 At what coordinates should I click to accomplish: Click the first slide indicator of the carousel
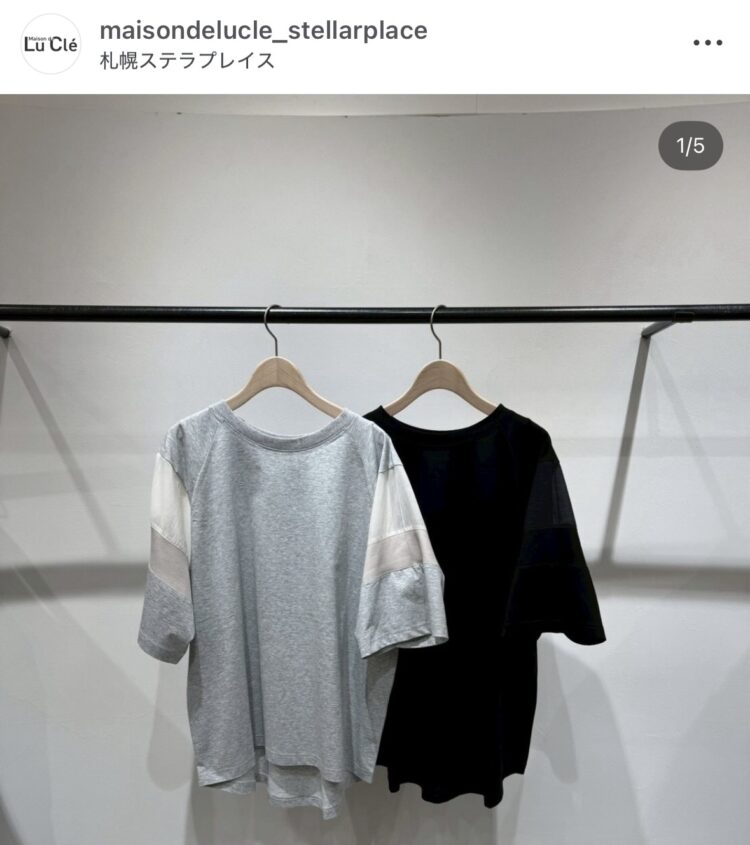click(x=689, y=143)
